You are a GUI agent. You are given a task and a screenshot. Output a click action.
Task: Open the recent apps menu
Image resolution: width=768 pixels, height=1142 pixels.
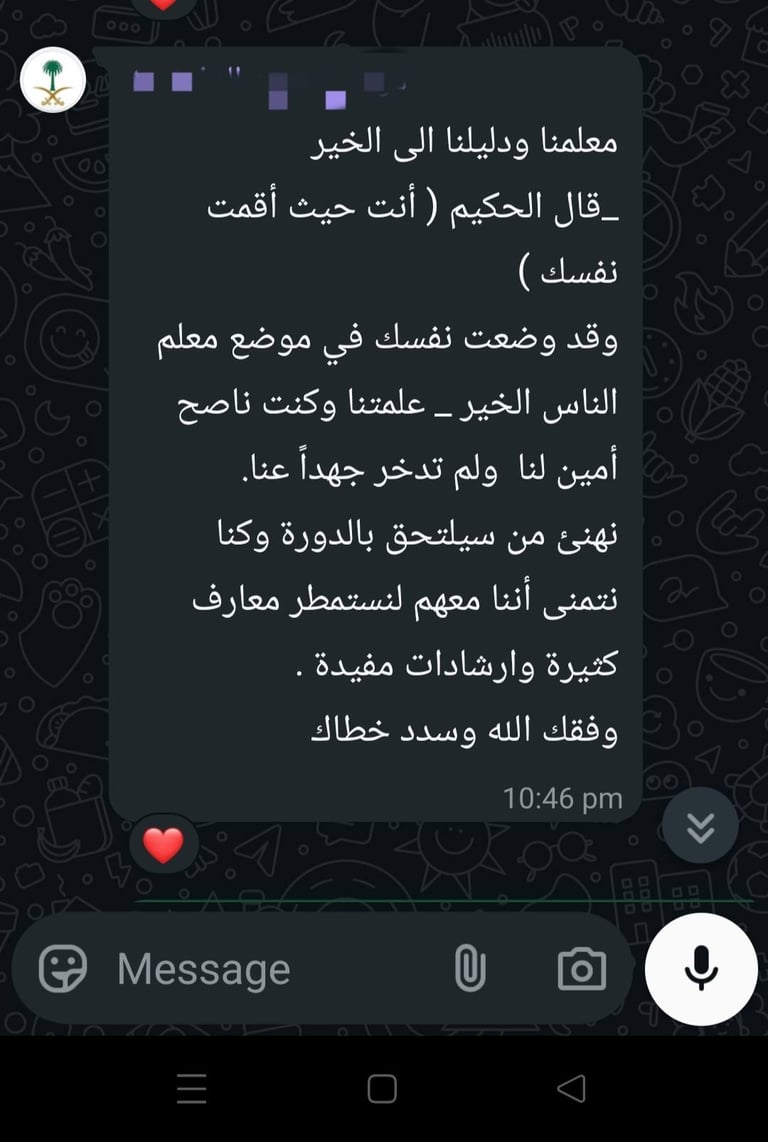(191, 1088)
